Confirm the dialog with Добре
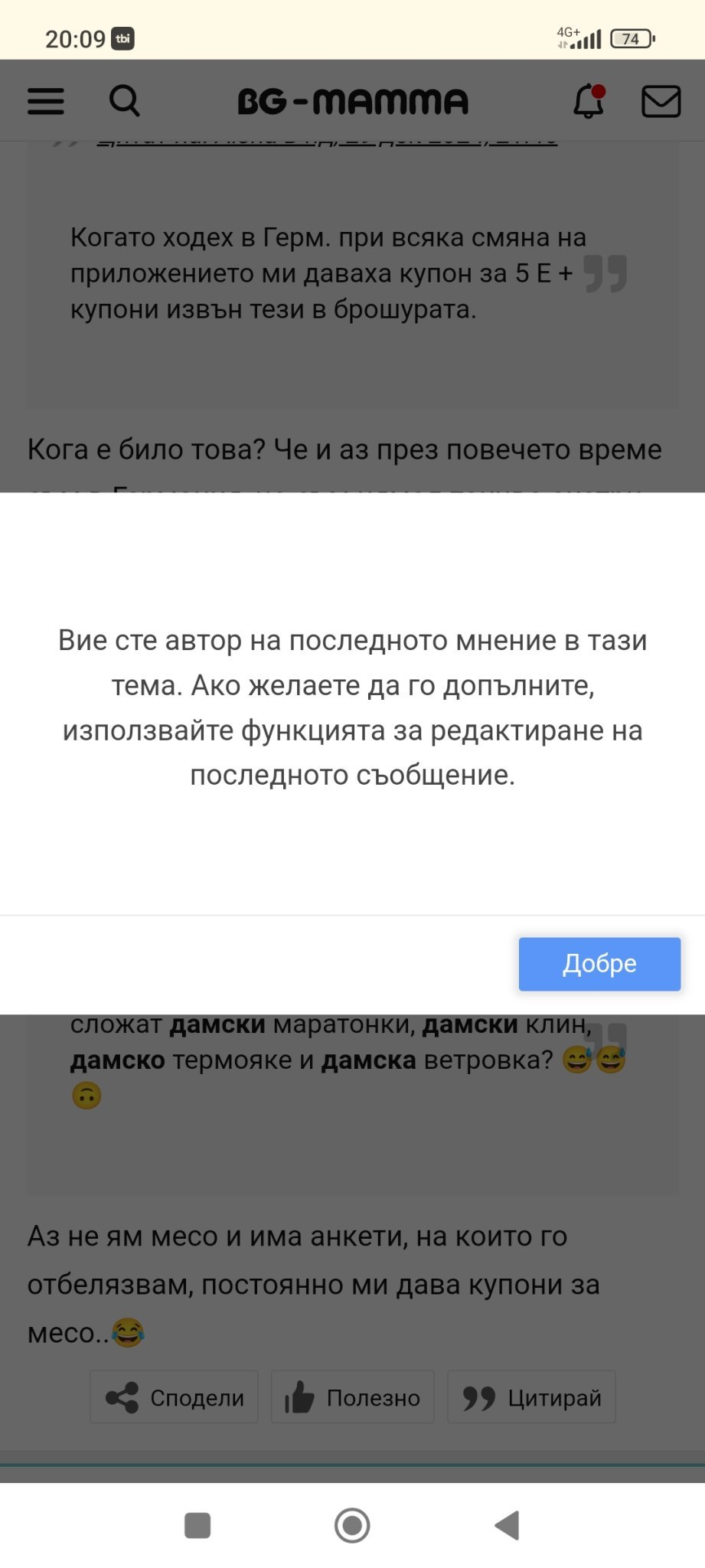 pyautogui.click(x=599, y=963)
